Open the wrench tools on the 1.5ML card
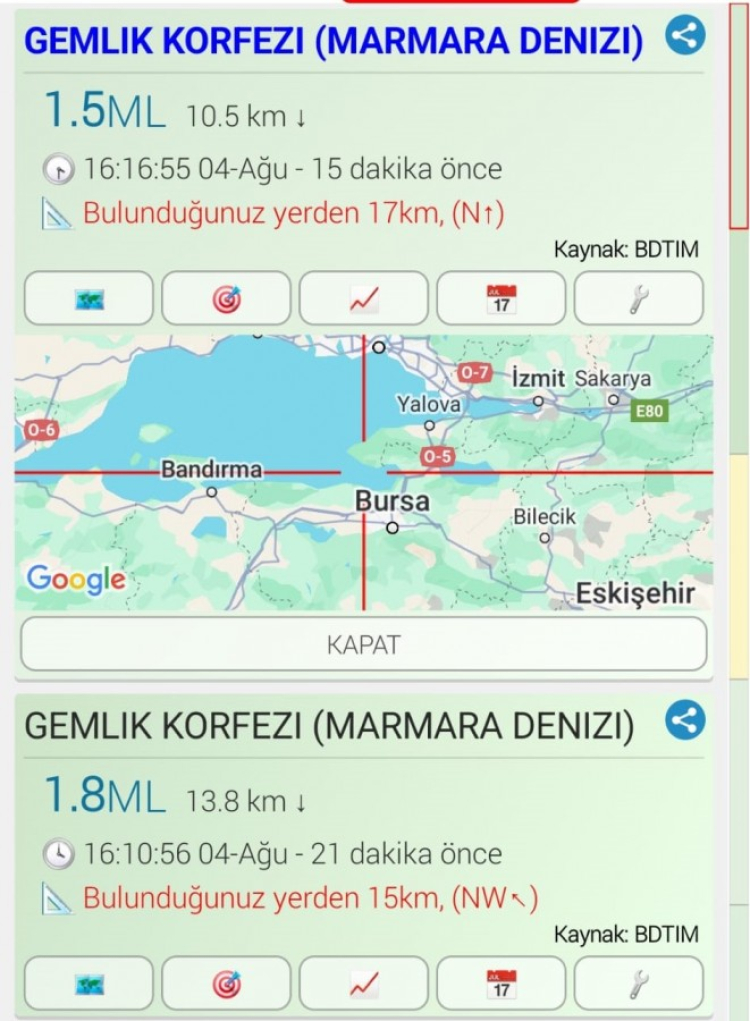Screen dimensions: 750x1021 [x=639, y=299]
